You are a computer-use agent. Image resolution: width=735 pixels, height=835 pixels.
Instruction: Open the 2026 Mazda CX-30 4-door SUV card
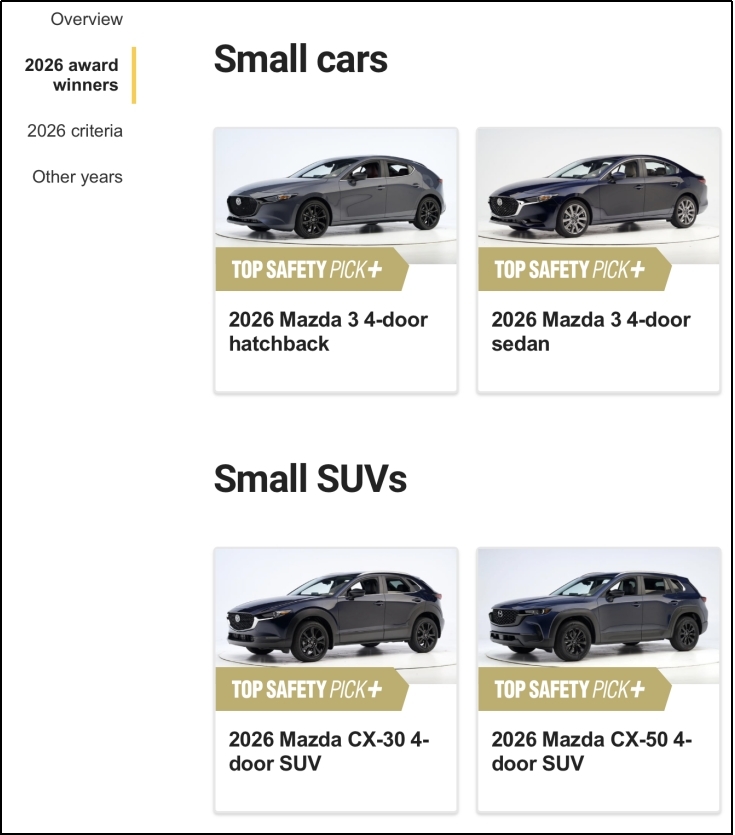pos(335,680)
